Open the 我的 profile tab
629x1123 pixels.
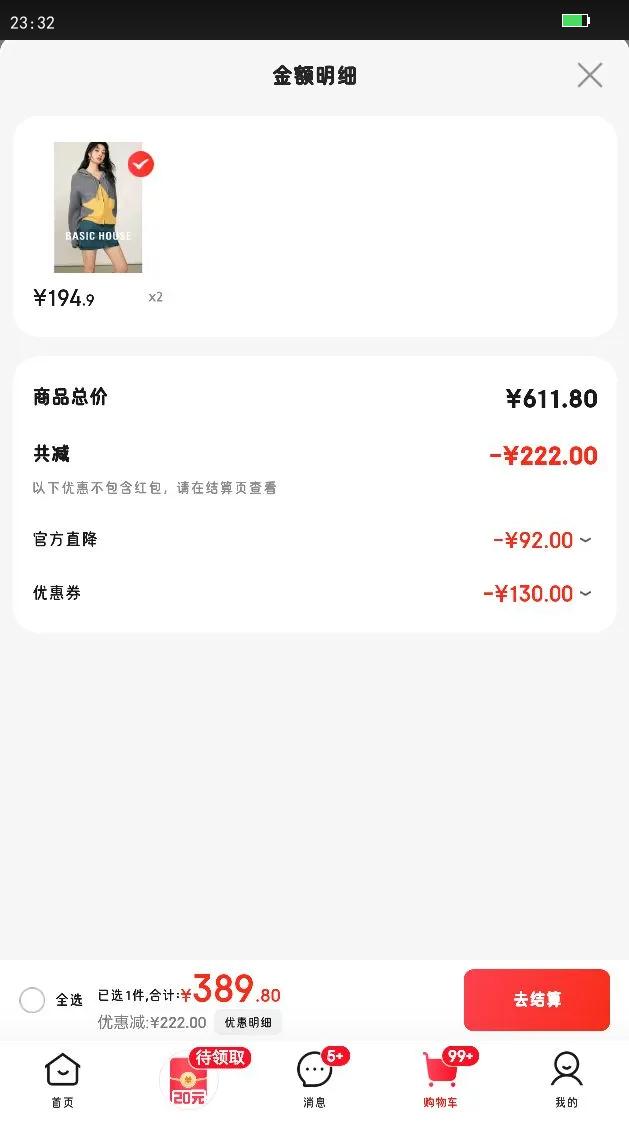[566, 1080]
